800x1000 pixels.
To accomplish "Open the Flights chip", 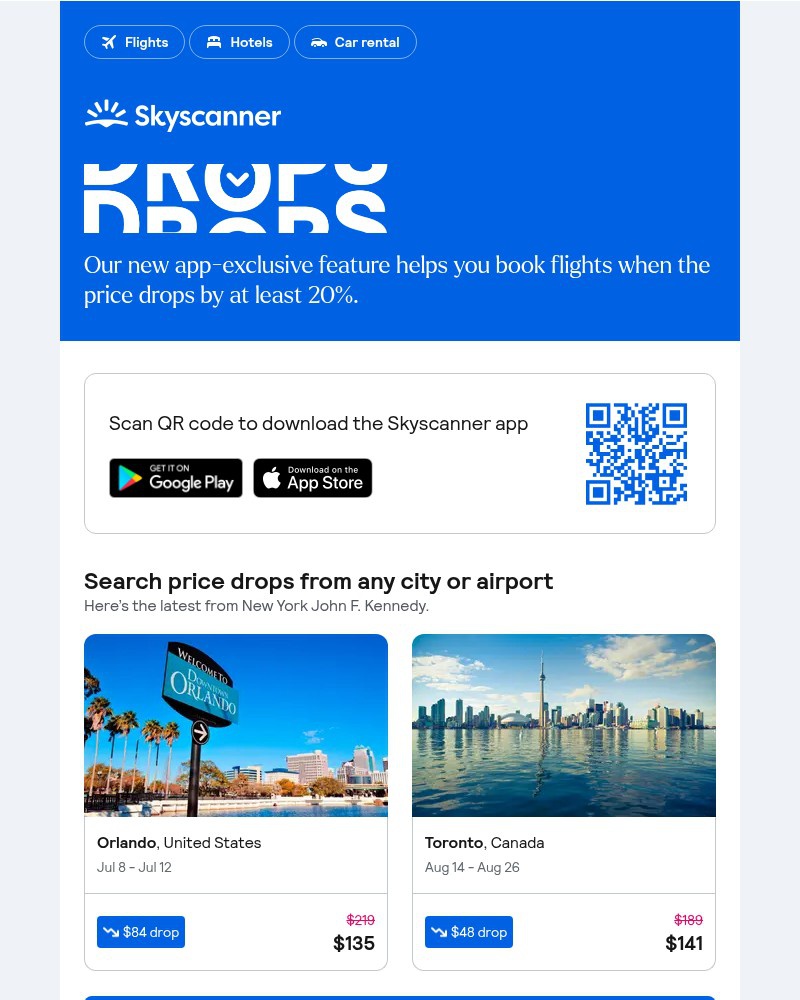I will [x=135, y=42].
